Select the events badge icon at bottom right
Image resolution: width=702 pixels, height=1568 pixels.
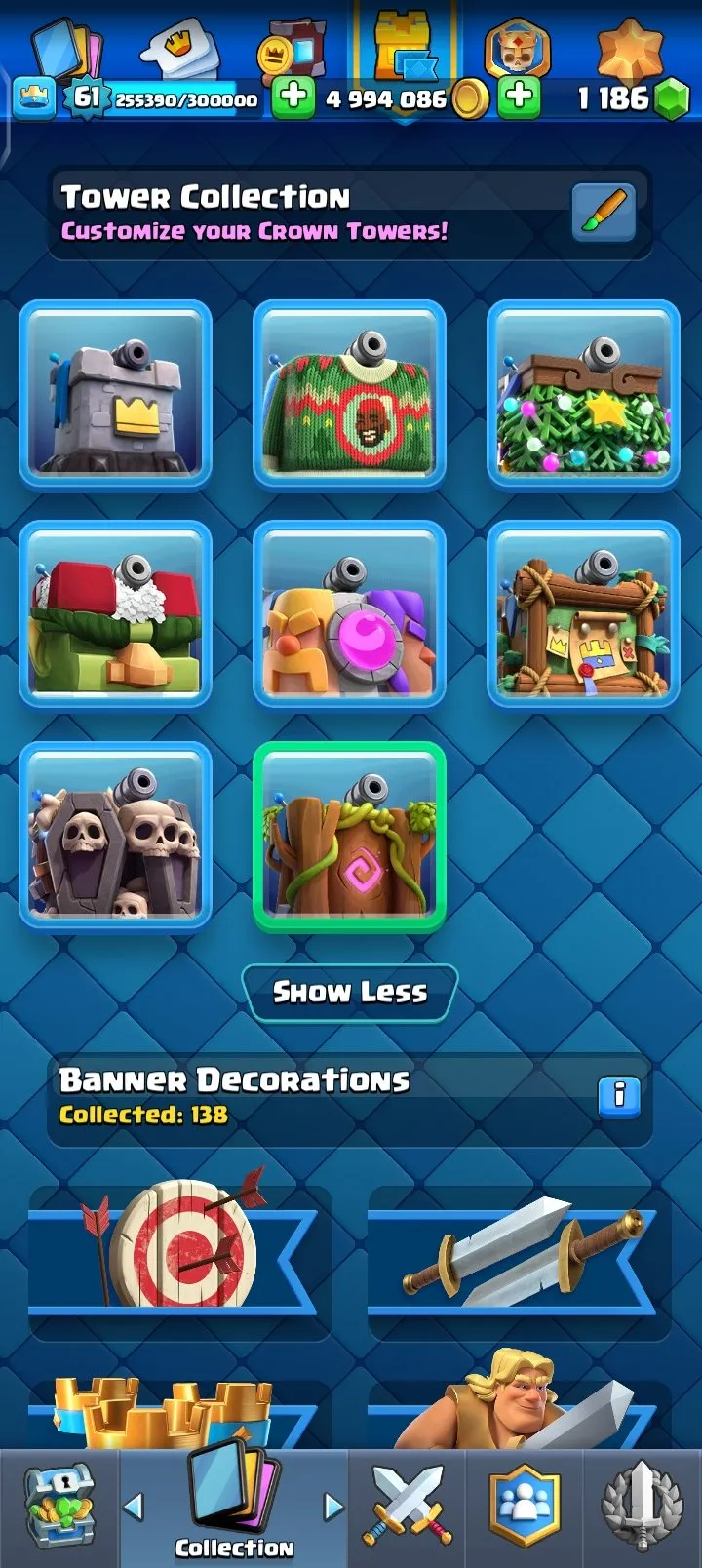coord(639,1507)
